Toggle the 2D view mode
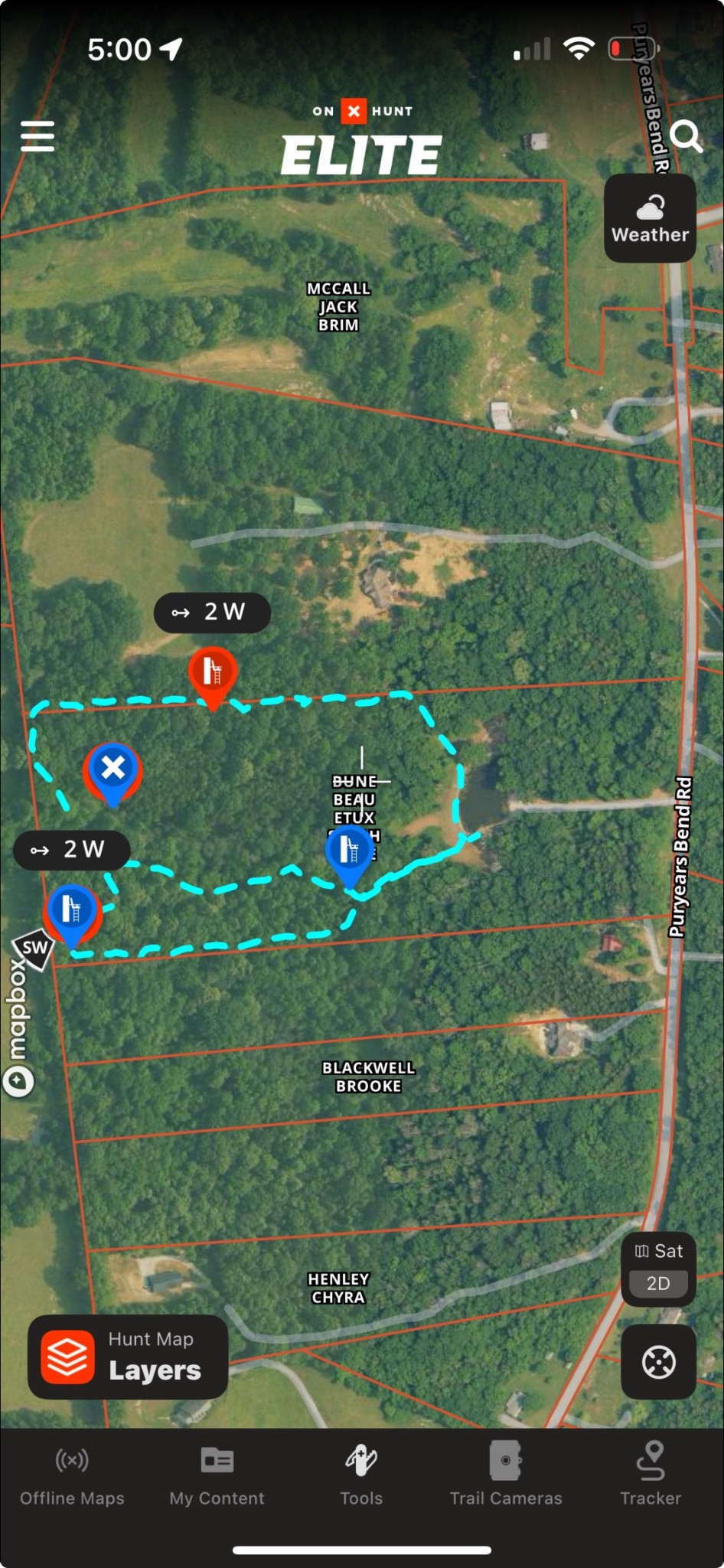Screen dimensions: 724x1568 [x=657, y=1283]
